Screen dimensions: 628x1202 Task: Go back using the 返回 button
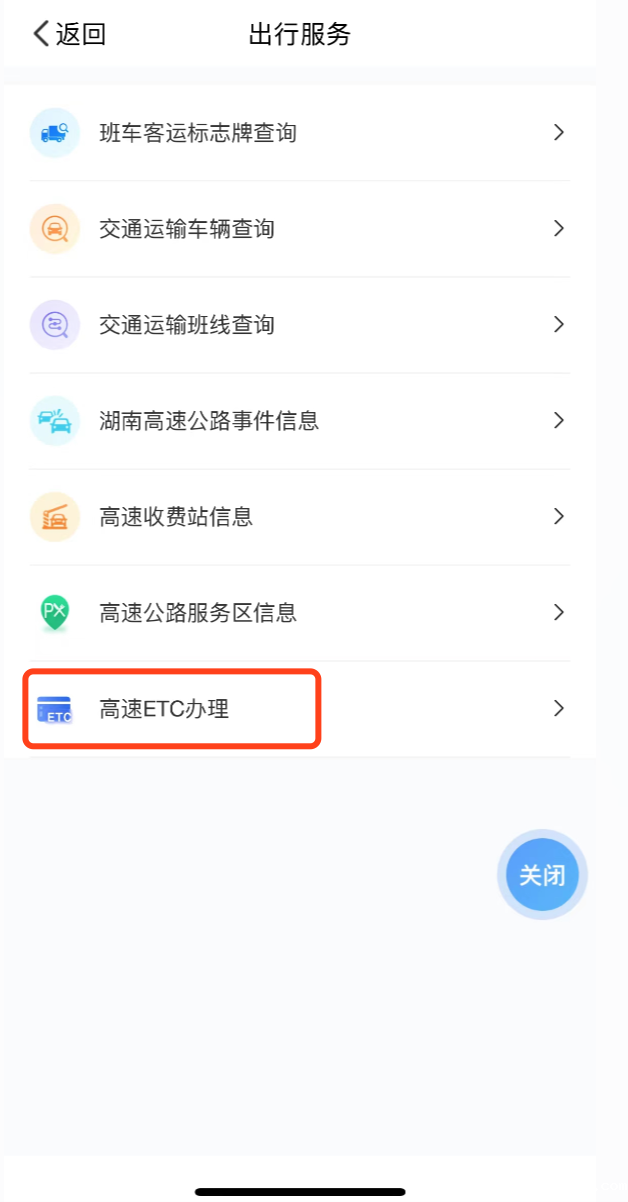(x=69, y=34)
